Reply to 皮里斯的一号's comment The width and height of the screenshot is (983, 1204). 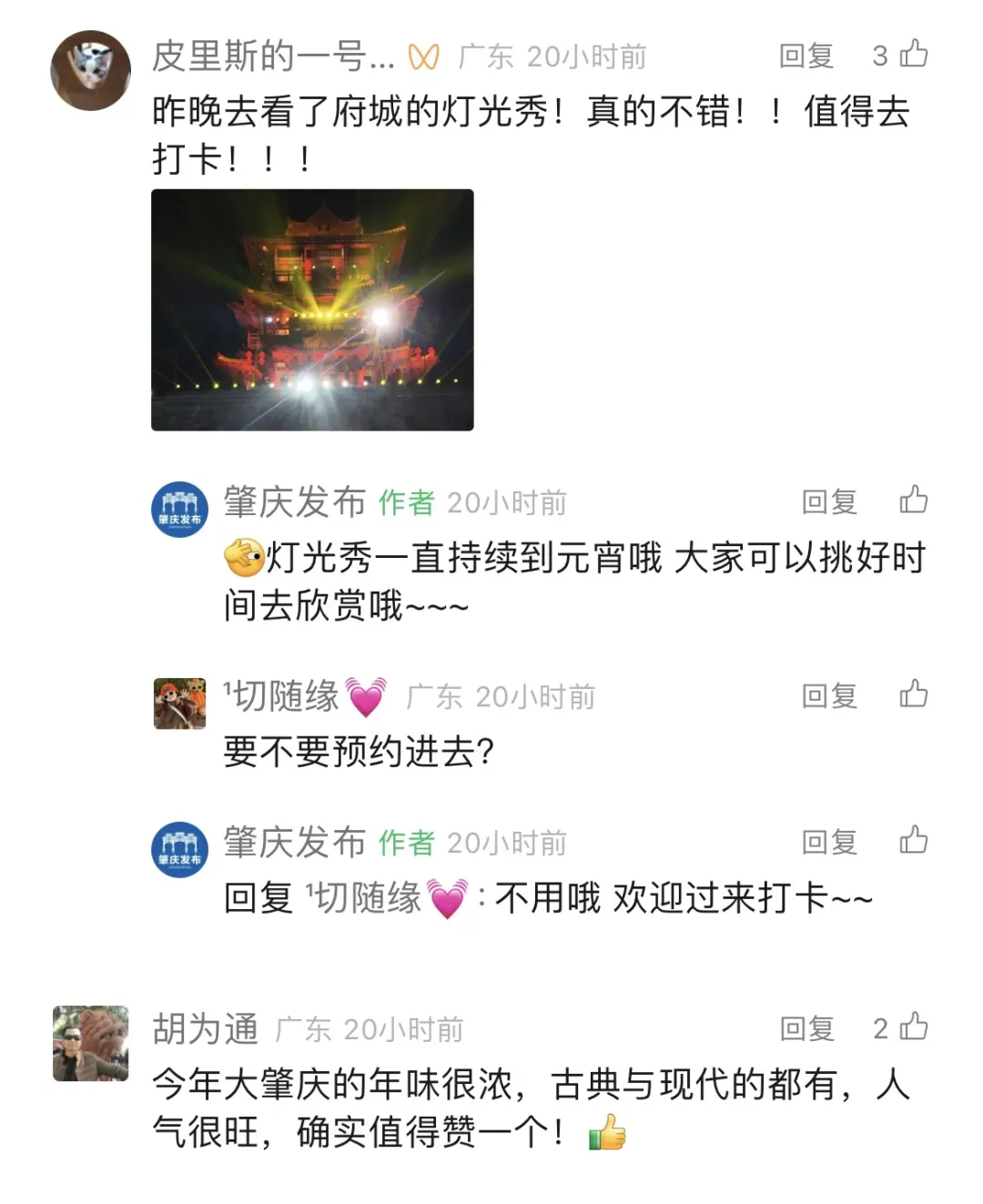click(806, 56)
